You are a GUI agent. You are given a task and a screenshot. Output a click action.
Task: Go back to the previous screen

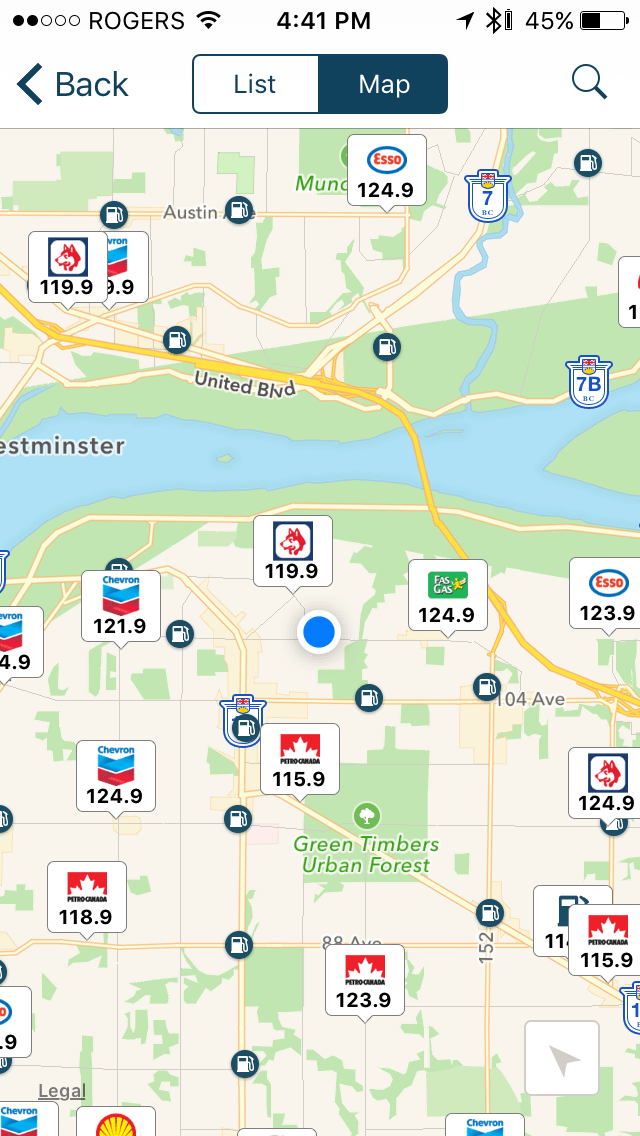pyautogui.click(x=73, y=84)
